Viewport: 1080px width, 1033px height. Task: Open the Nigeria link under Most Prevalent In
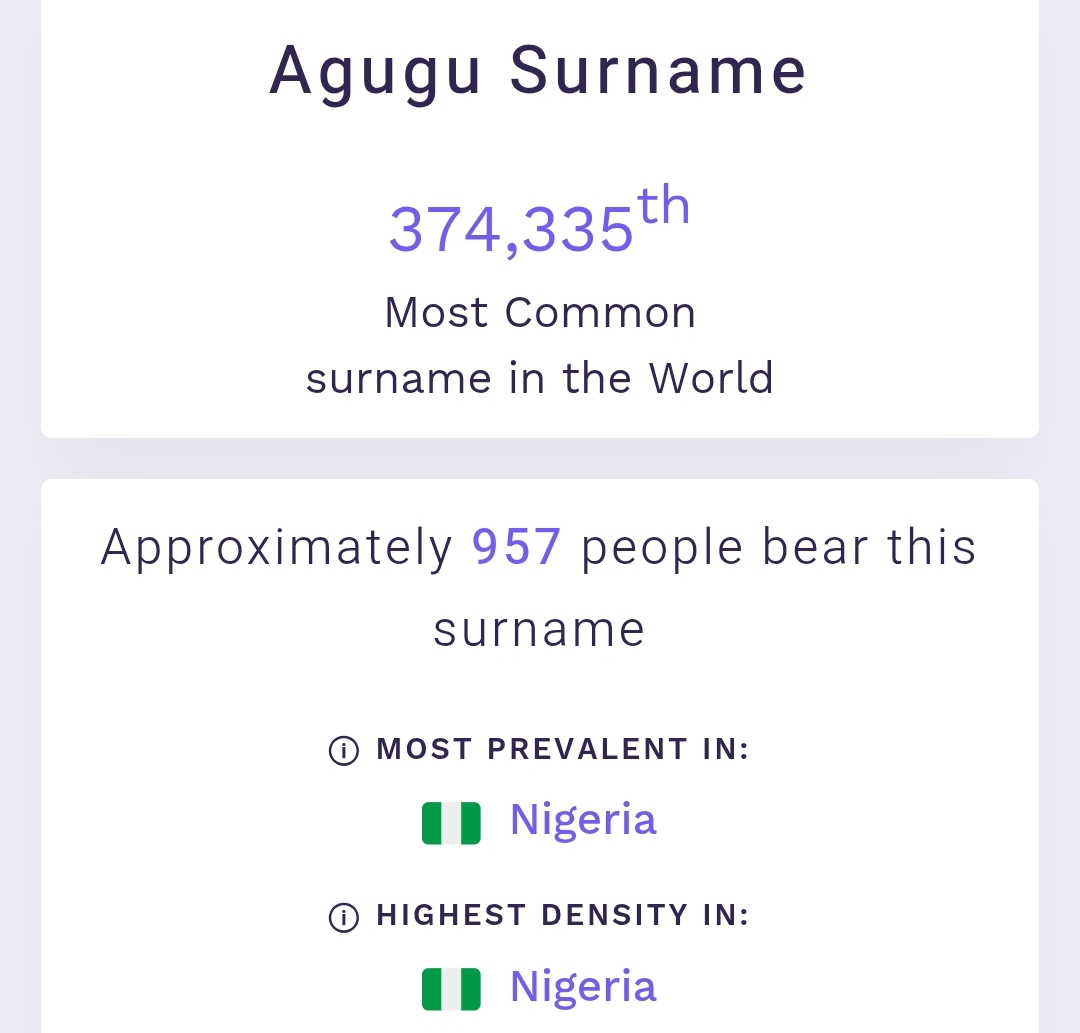coord(582,820)
